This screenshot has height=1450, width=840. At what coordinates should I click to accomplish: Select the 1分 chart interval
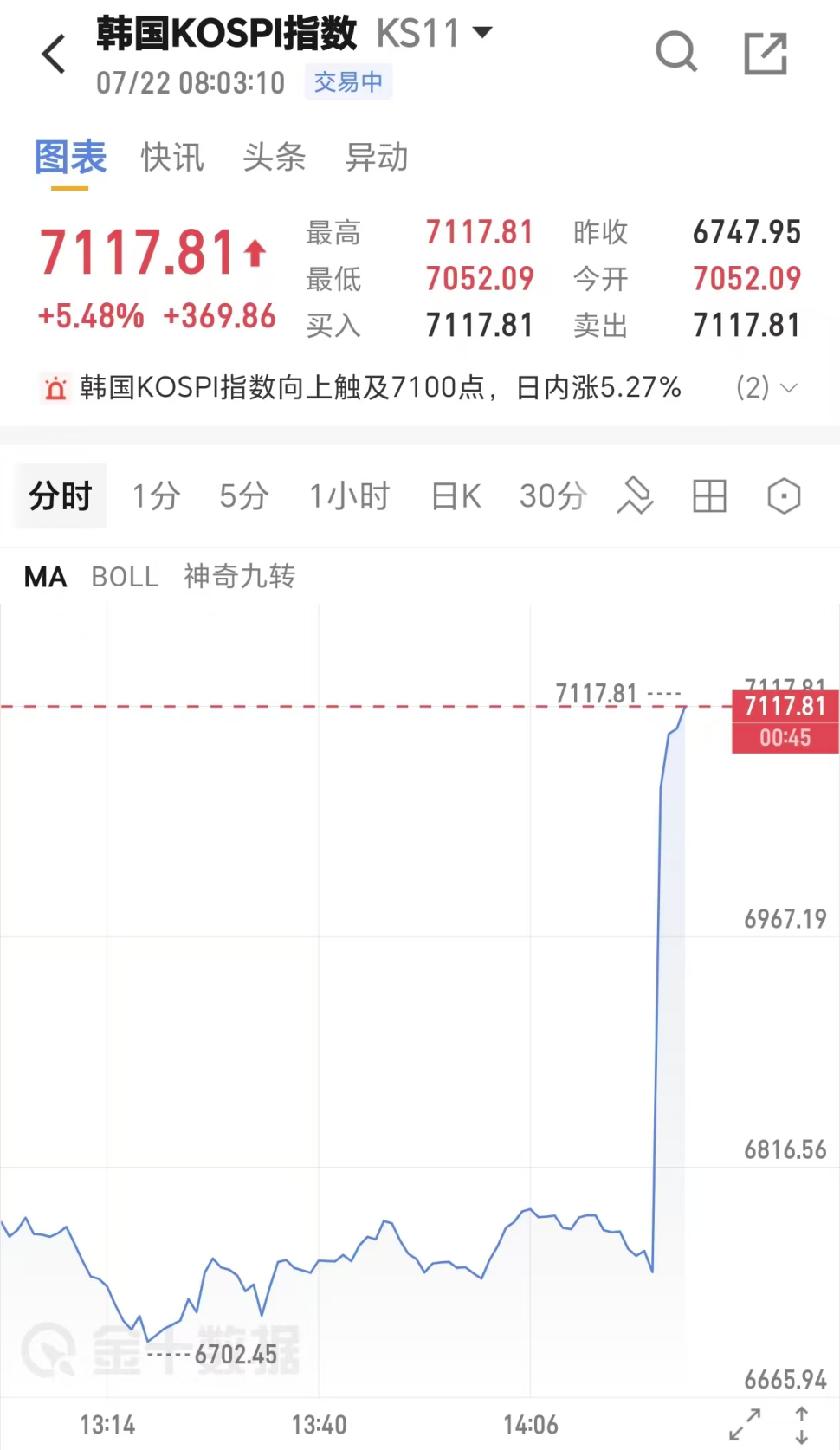[x=156, y=496]
